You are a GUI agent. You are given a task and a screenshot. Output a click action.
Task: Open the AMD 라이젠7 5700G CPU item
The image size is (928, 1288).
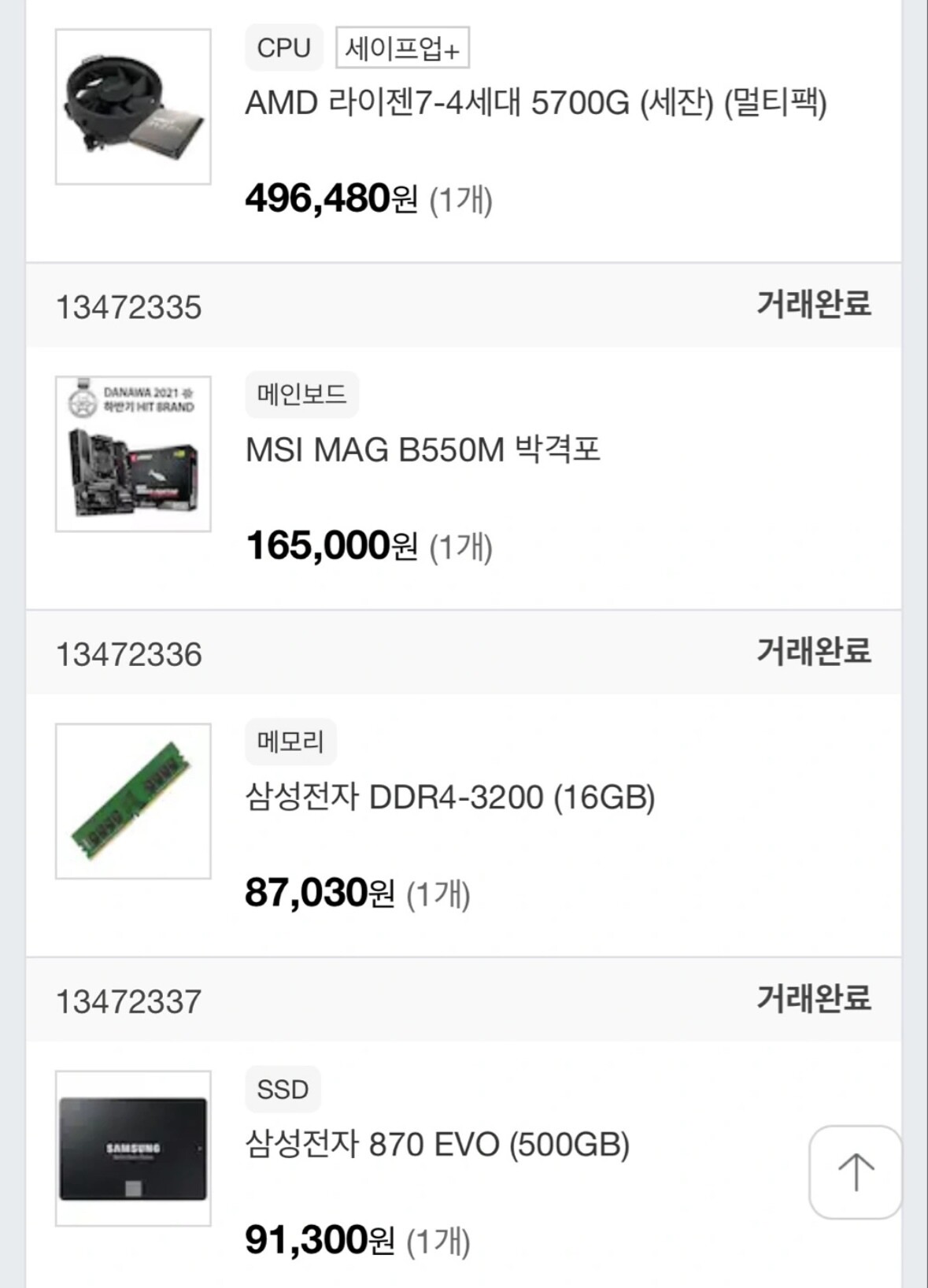pos(535,103)
